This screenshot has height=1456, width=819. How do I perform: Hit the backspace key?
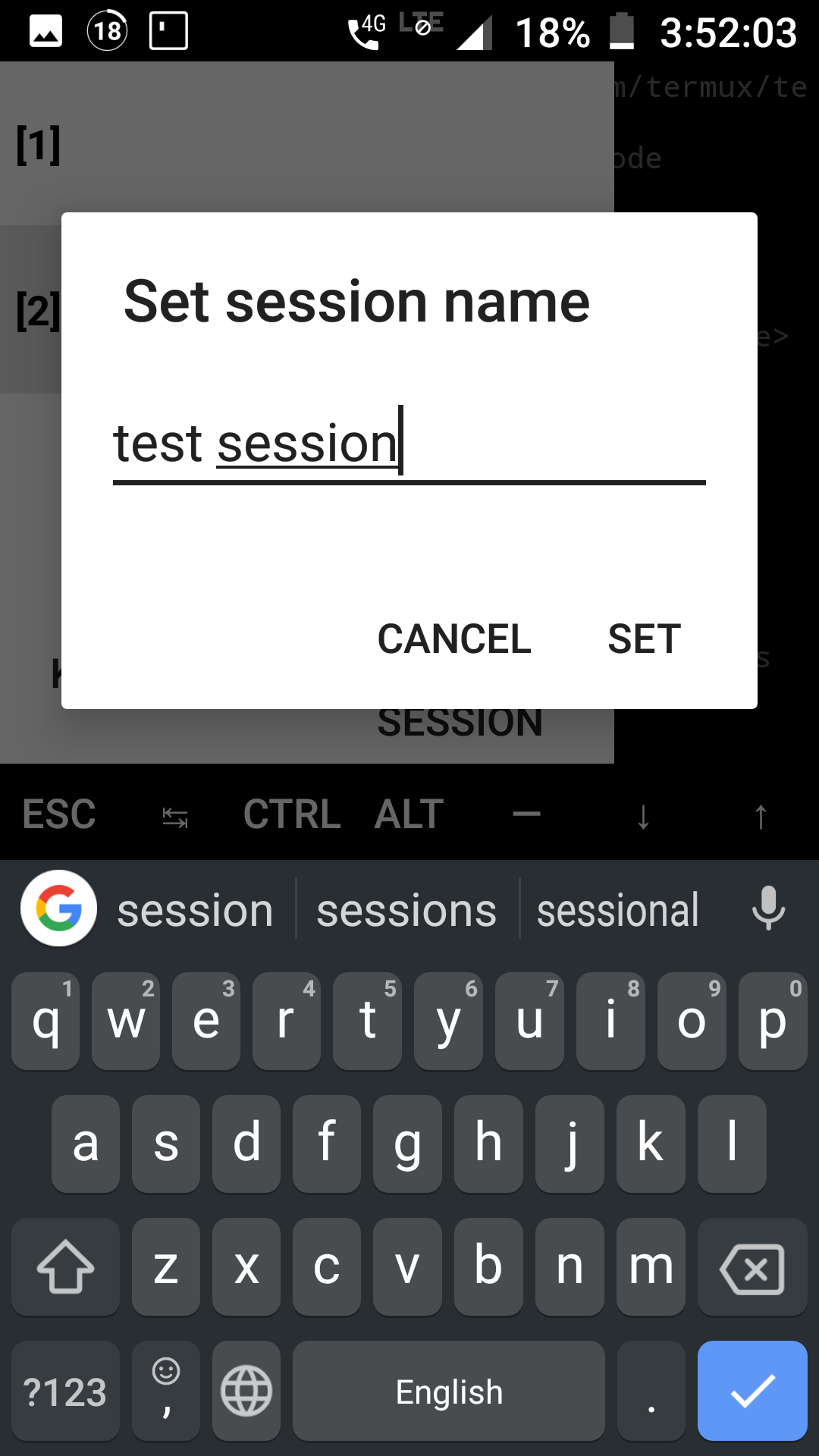pyautogui.click(x=752, y=1267)
